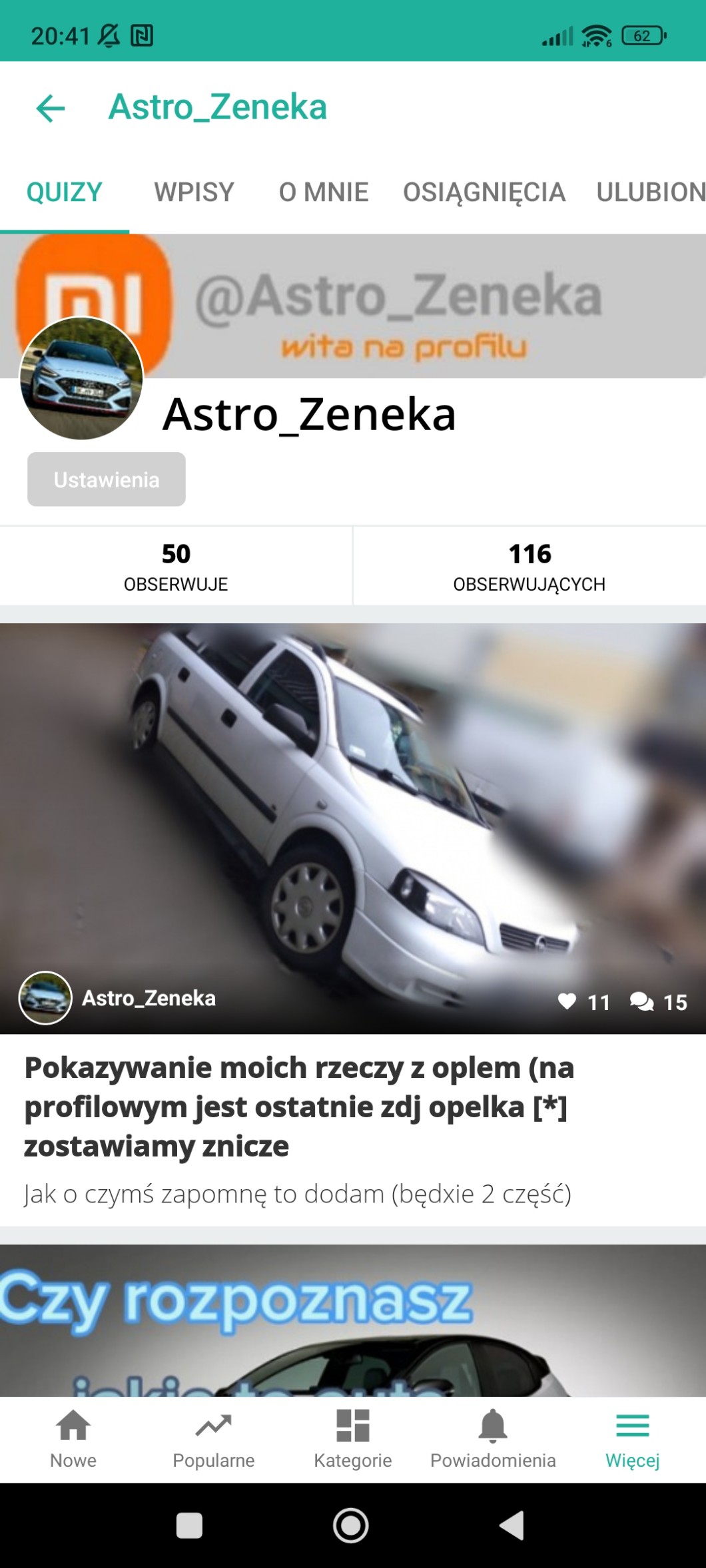This screenshot has height=1568, width=706.
Task: View the 116 OBSERWUJĄCYCH list
Action: (529, 567)
